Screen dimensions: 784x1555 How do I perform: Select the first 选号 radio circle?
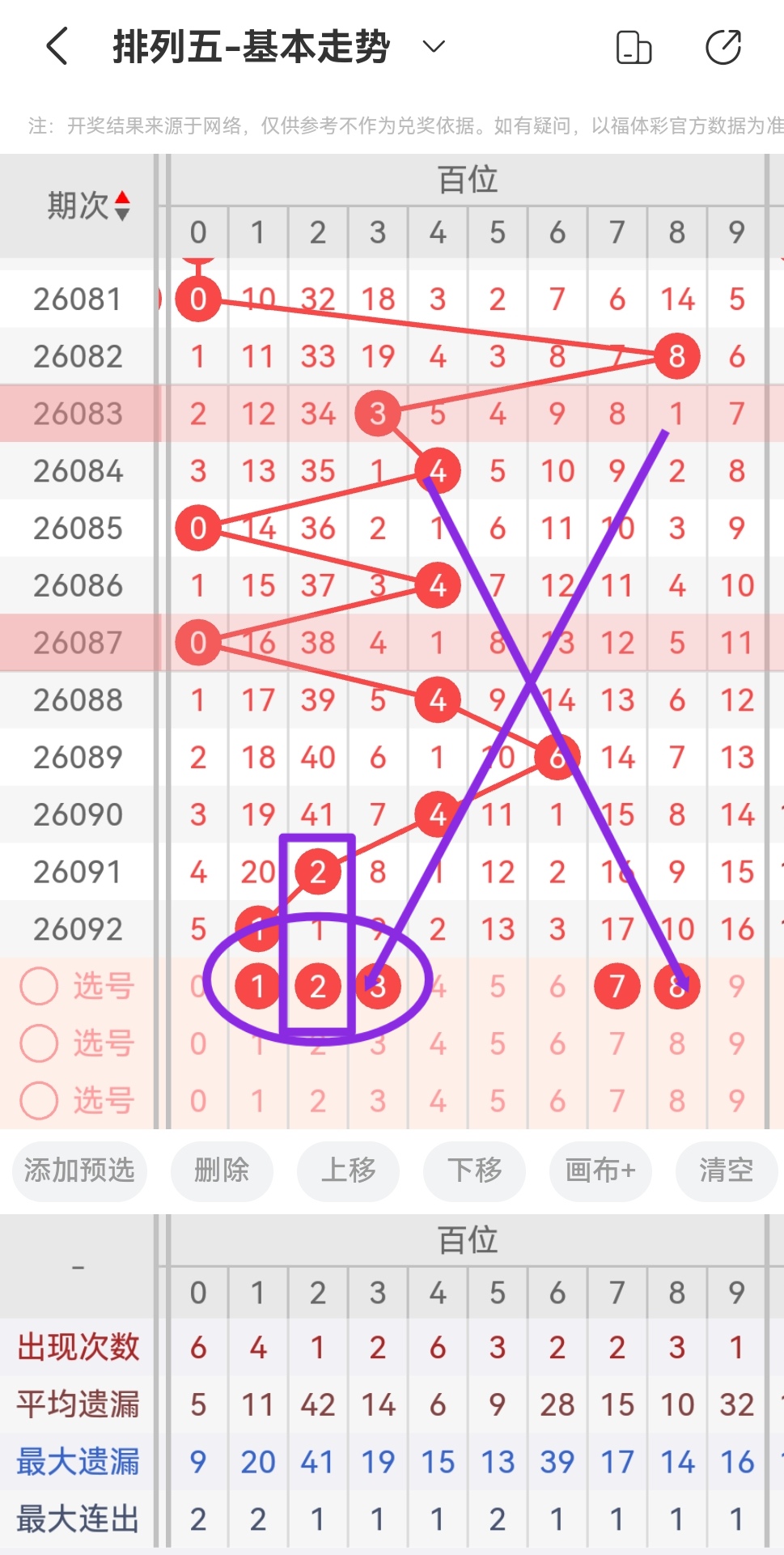[38, 986]
